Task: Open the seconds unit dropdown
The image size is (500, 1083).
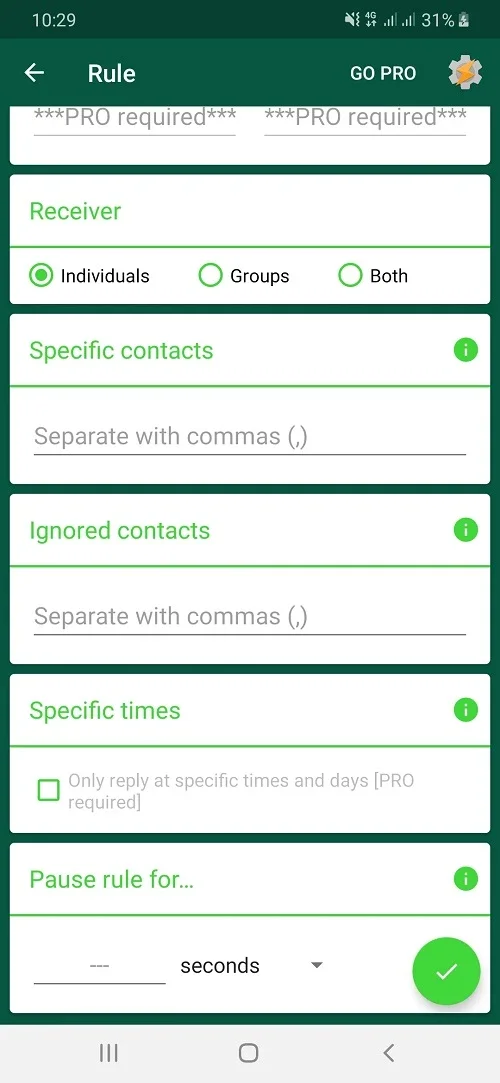Action: (x=251, y=966)
